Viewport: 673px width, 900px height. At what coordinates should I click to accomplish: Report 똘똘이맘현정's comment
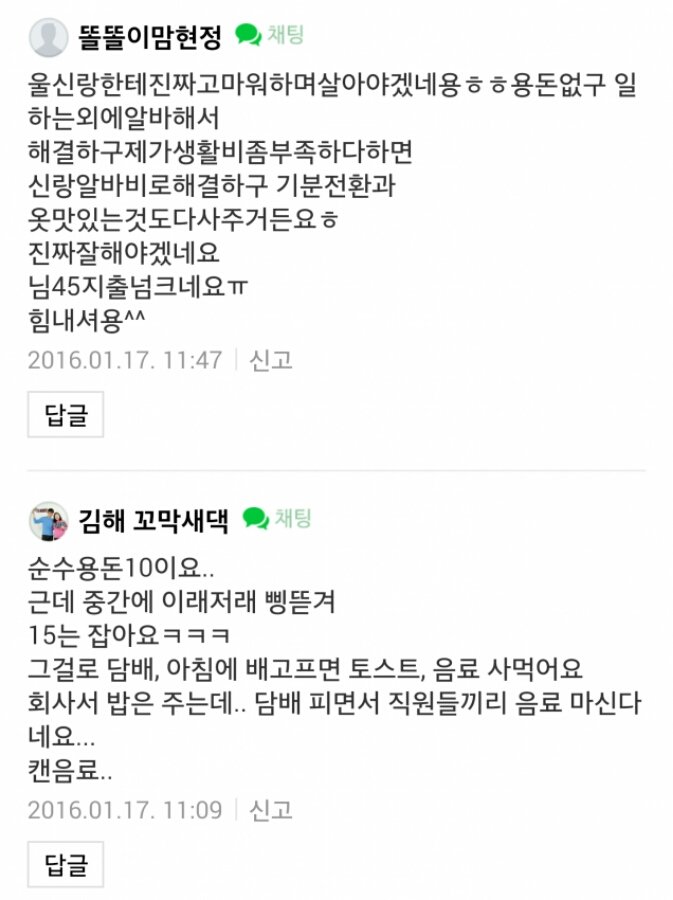[271, 360]
